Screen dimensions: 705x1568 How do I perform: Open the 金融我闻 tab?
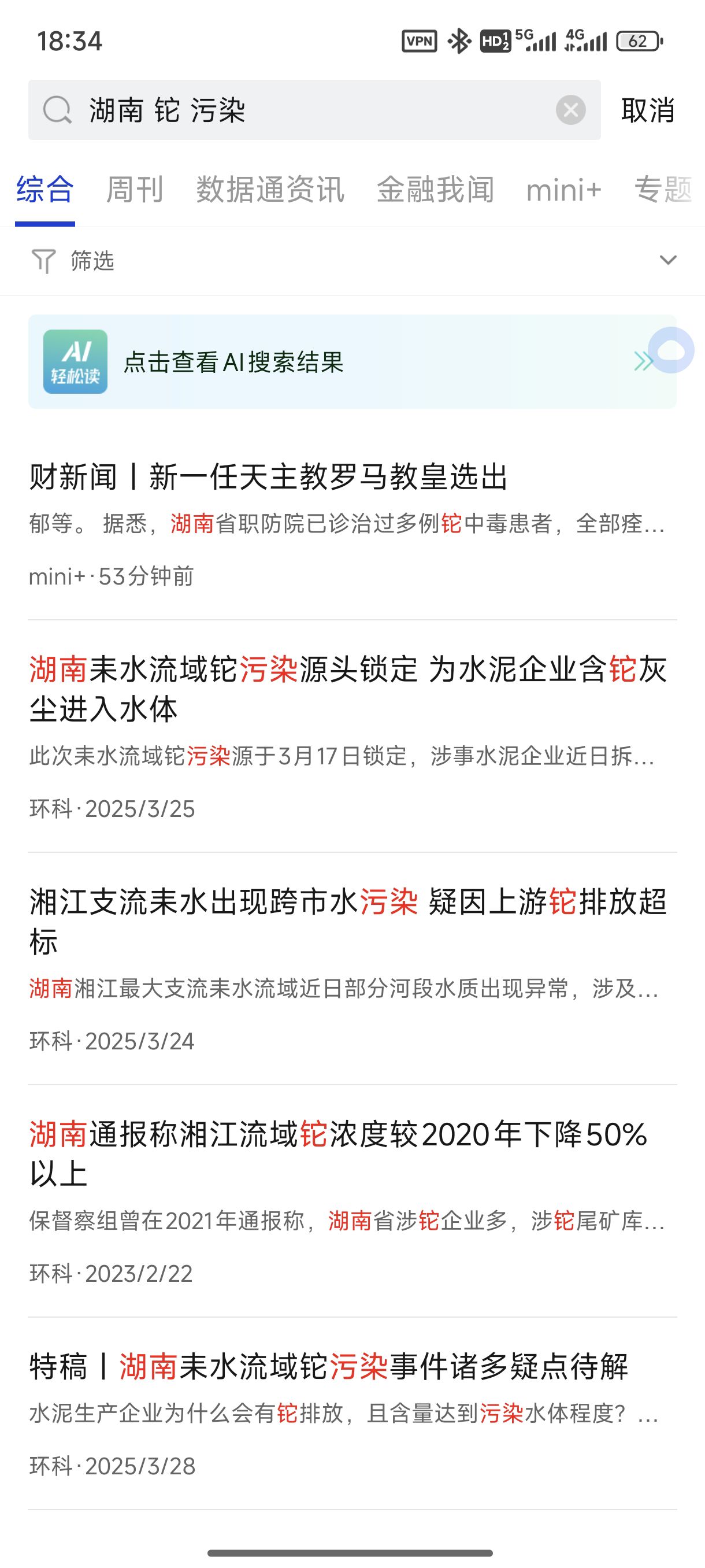(x=436, y=188)
